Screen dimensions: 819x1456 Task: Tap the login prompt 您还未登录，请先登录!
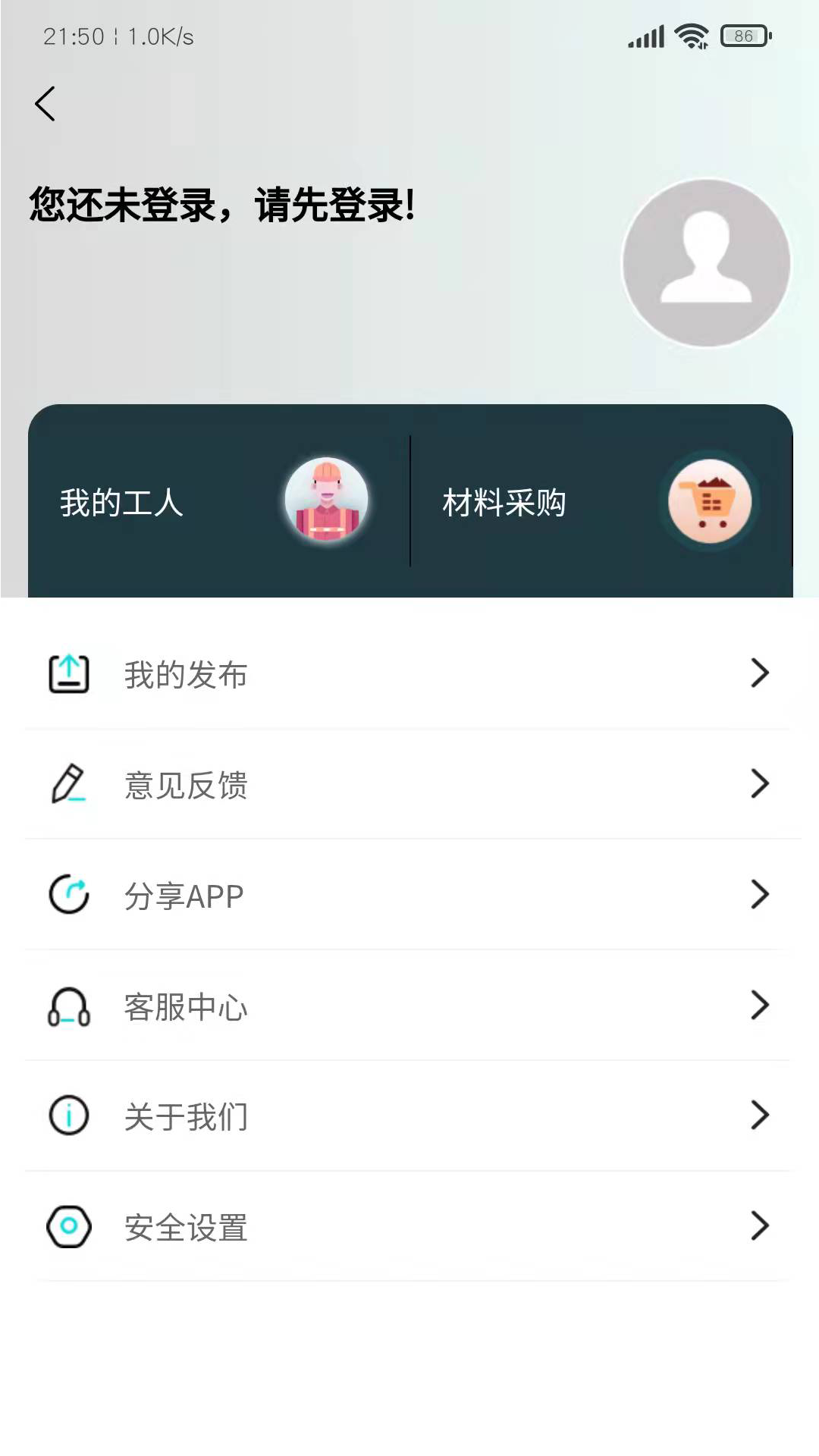pyautogui.click(x=222, y=206)
